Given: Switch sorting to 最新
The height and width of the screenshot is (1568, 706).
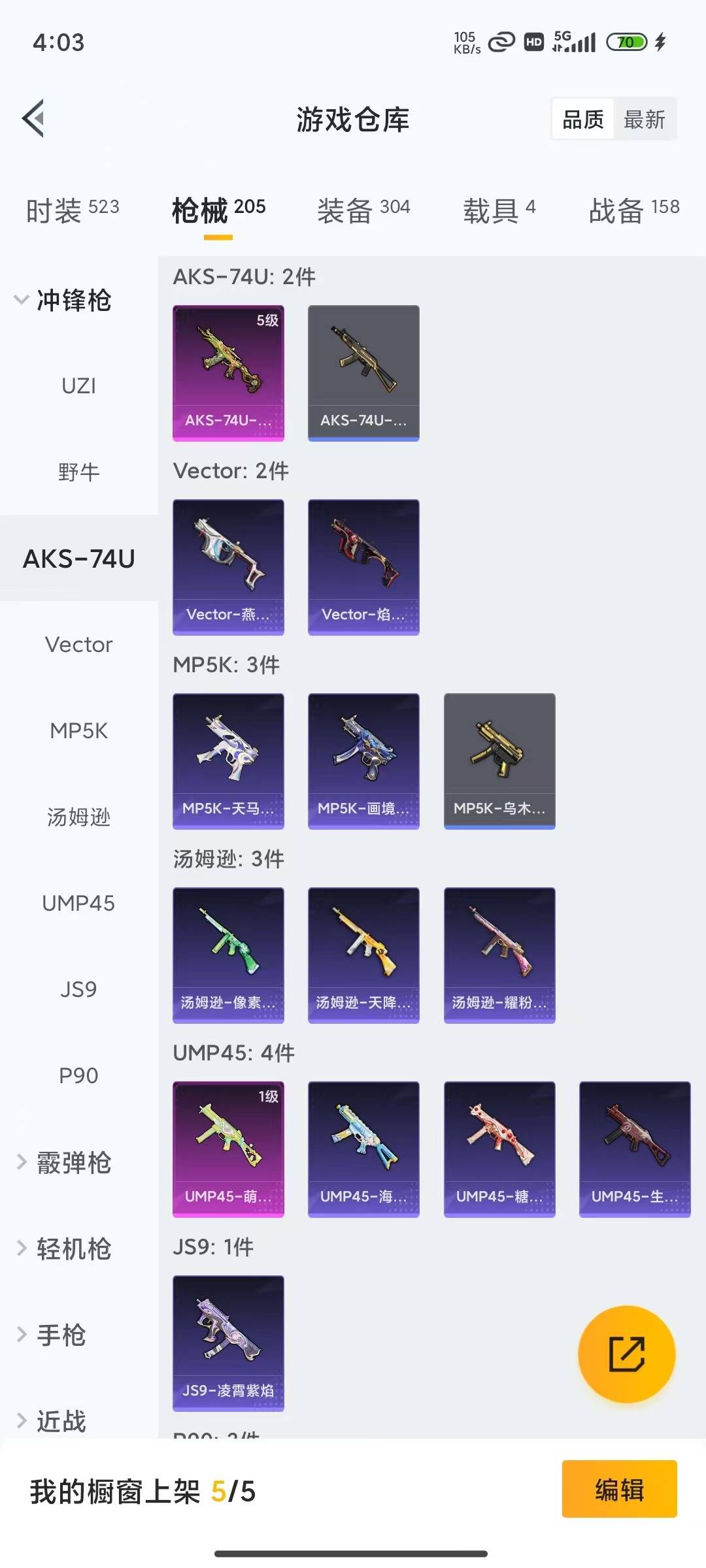Looking at the screenshot, I should [x=645, y=118].
